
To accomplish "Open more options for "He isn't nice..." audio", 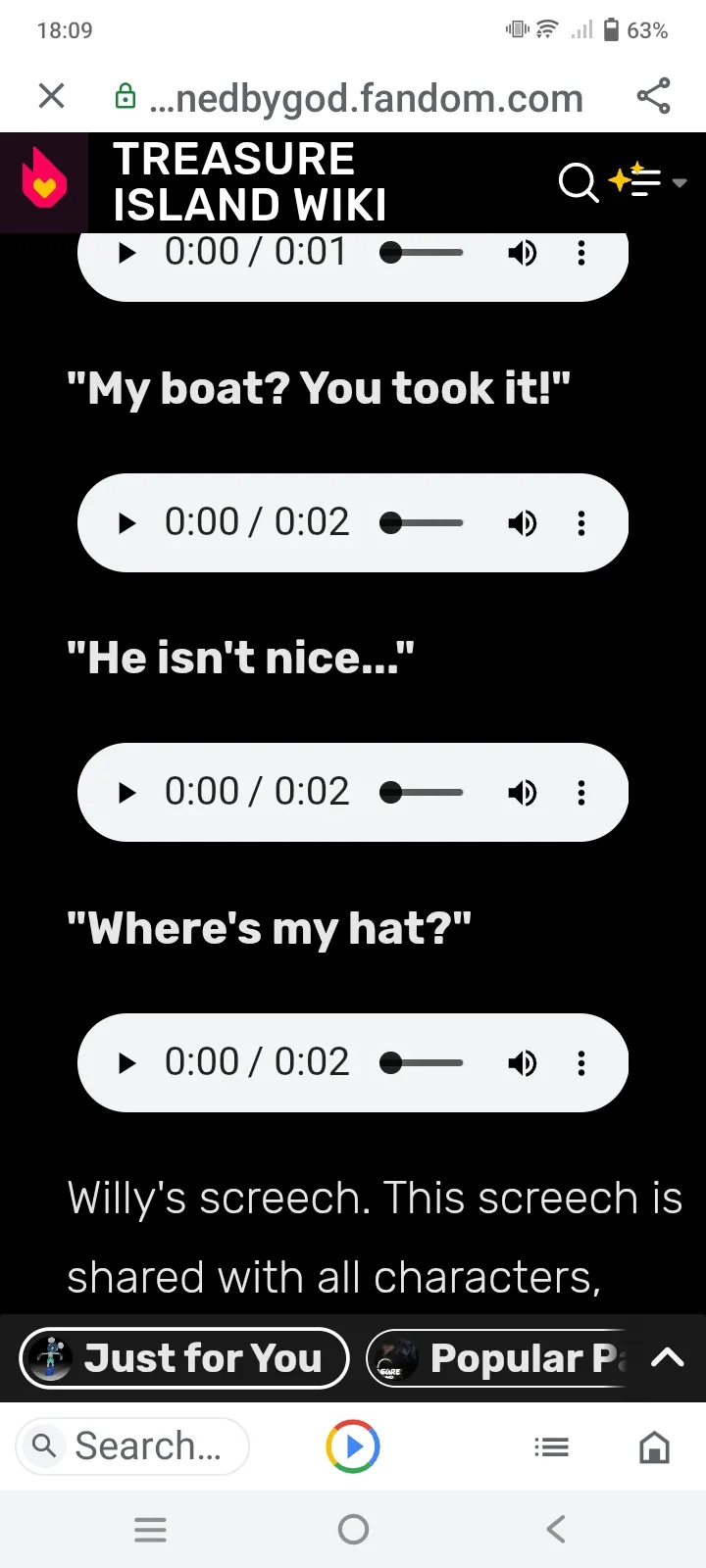I will coord(581,793).
